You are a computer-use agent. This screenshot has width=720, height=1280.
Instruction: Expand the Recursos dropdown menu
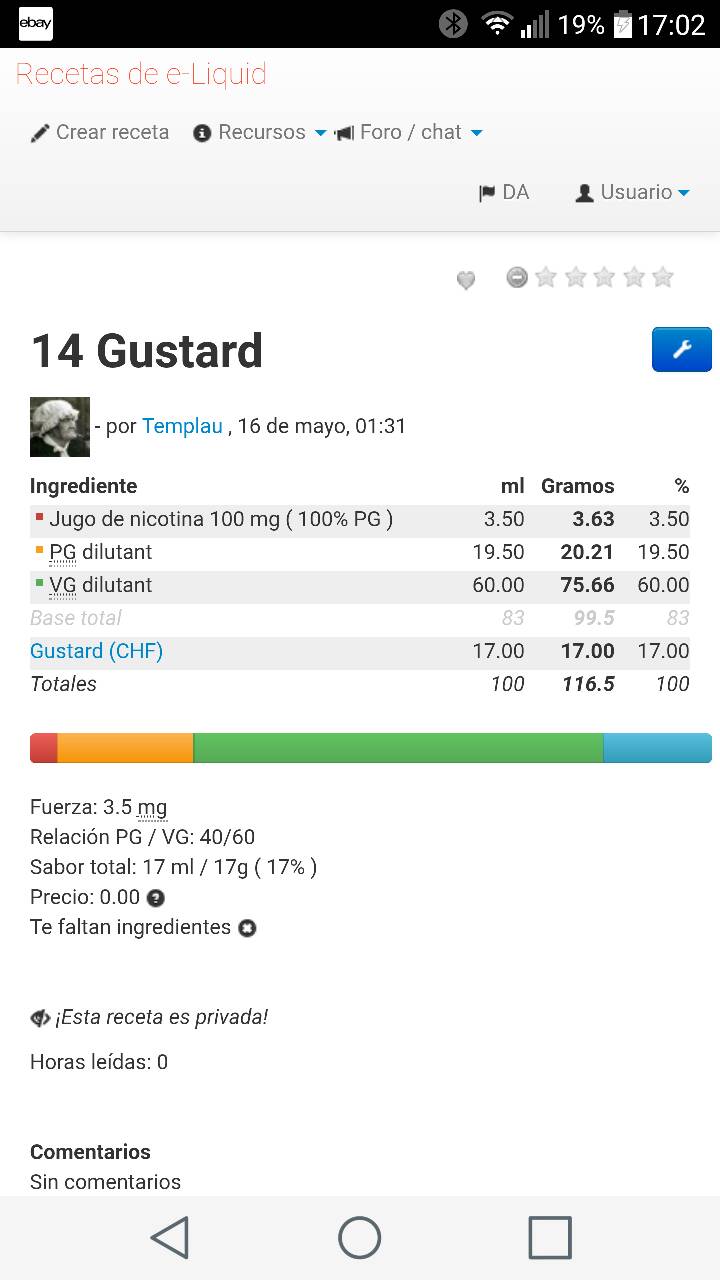click(x=260, y=133)
